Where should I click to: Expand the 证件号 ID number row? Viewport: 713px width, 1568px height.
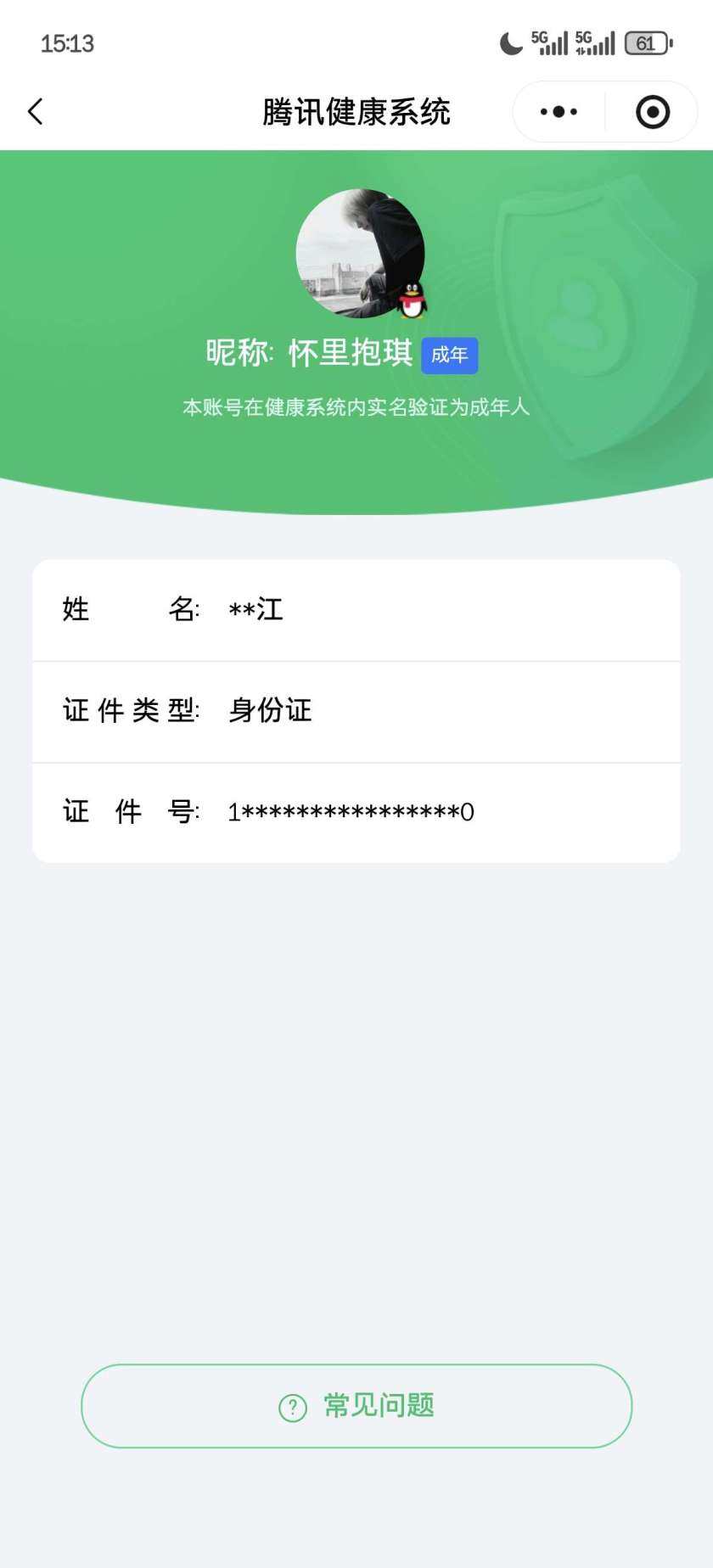[356, 812]
